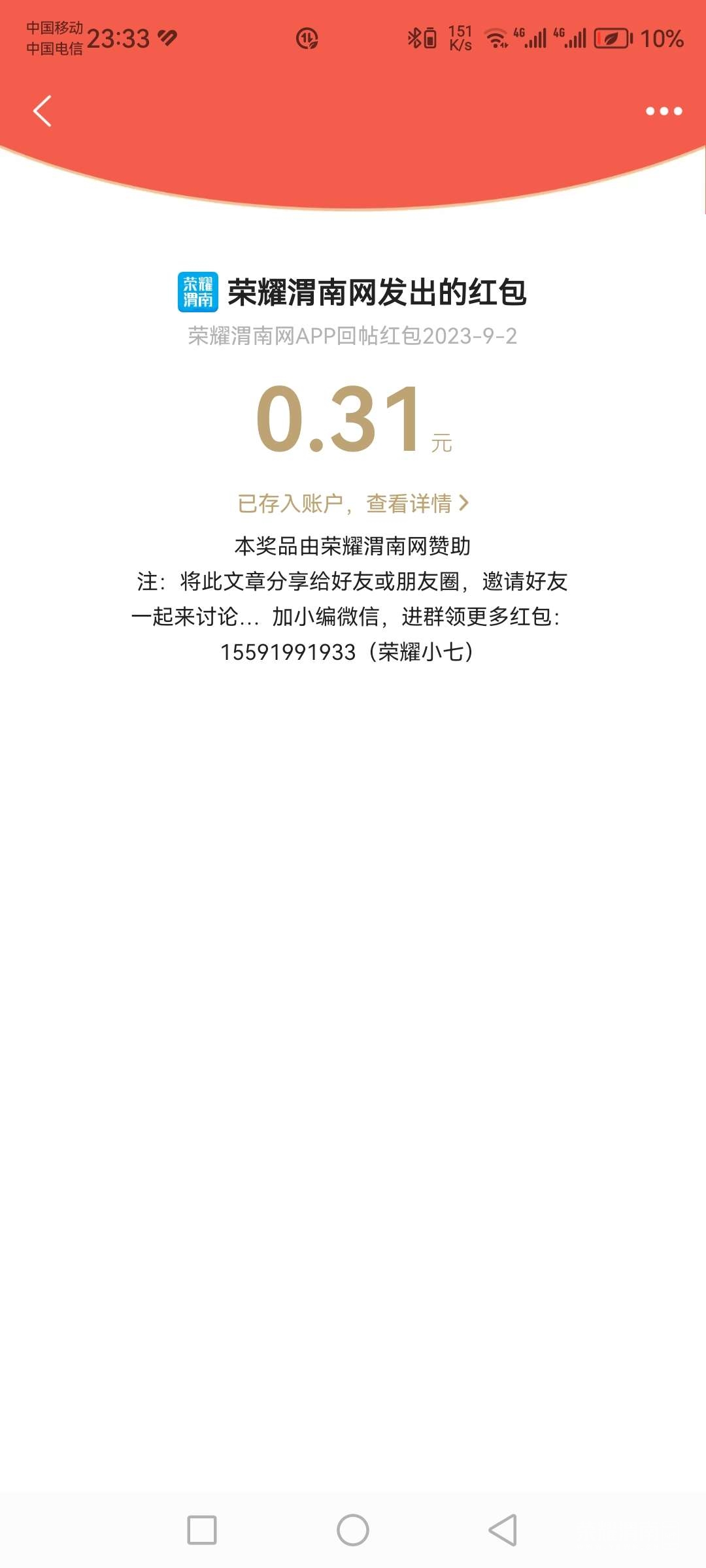Screen dimensions: 706x1568
Task: Open recent apps from navigation bar
Action: click(x=202, y=1530)
